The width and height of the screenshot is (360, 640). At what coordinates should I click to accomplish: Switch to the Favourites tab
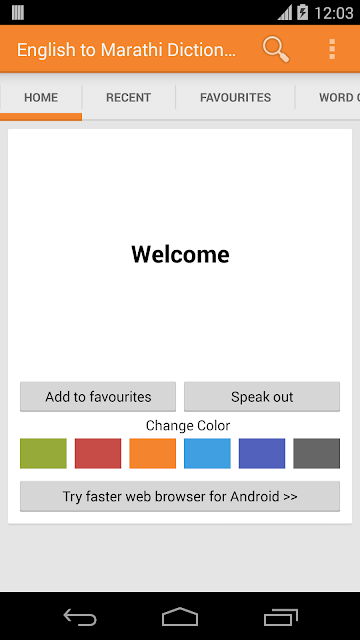[236, 98]
